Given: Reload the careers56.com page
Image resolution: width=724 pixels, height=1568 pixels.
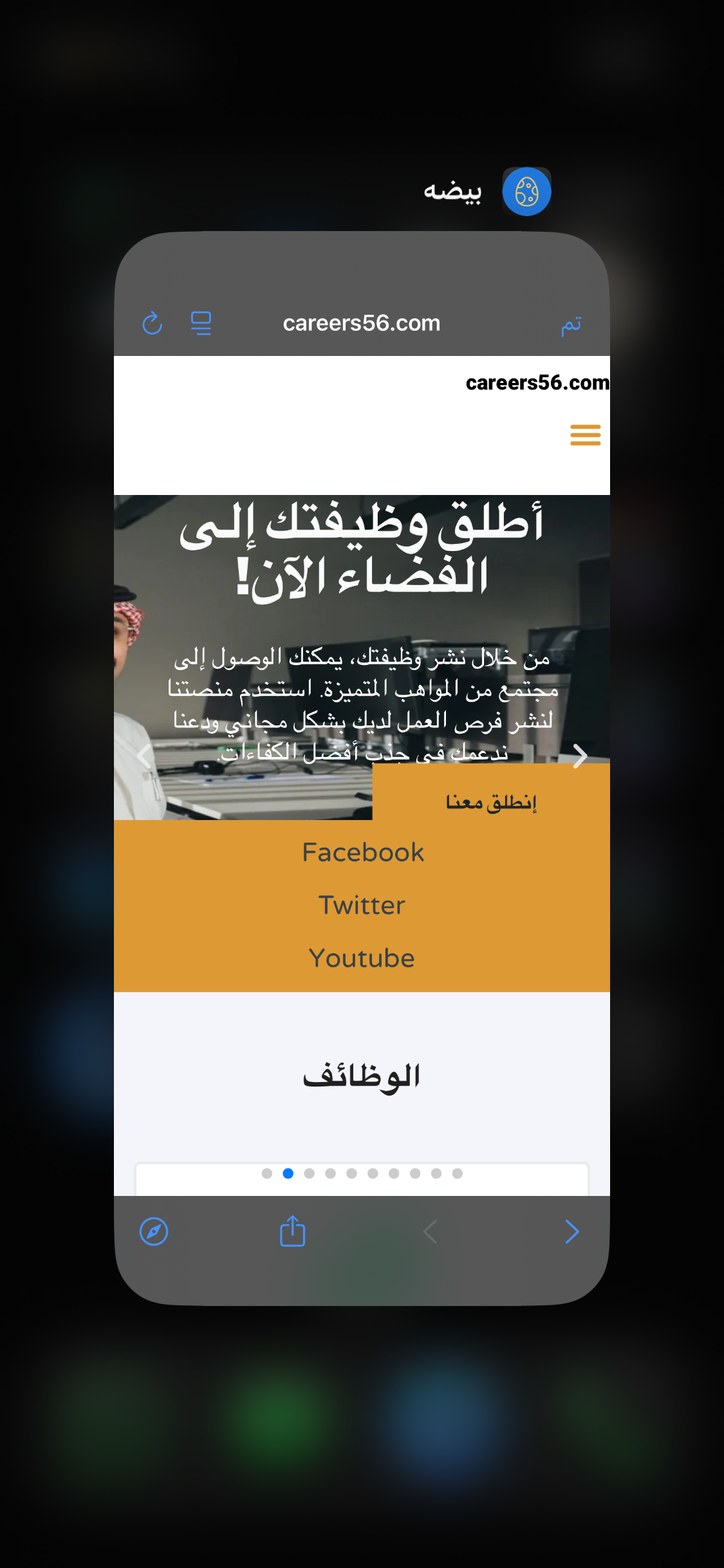Looking at the screenshot, I should point(152,323).
